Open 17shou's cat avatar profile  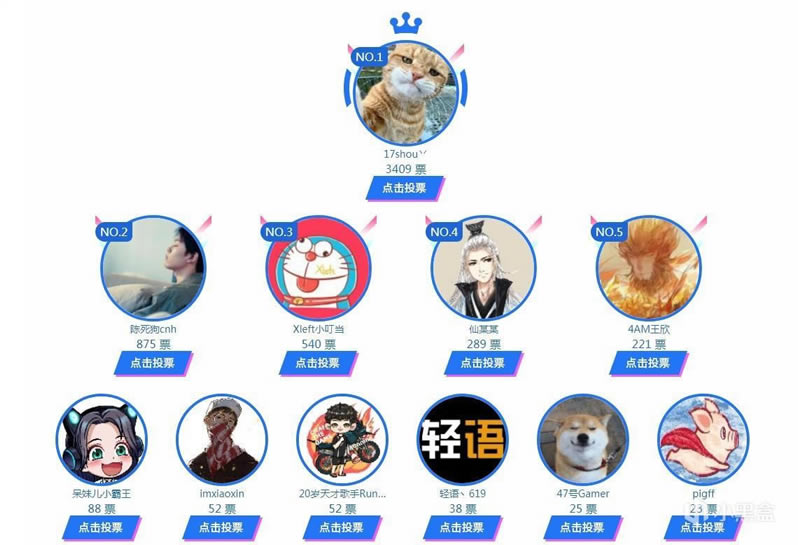click(405, 92)
